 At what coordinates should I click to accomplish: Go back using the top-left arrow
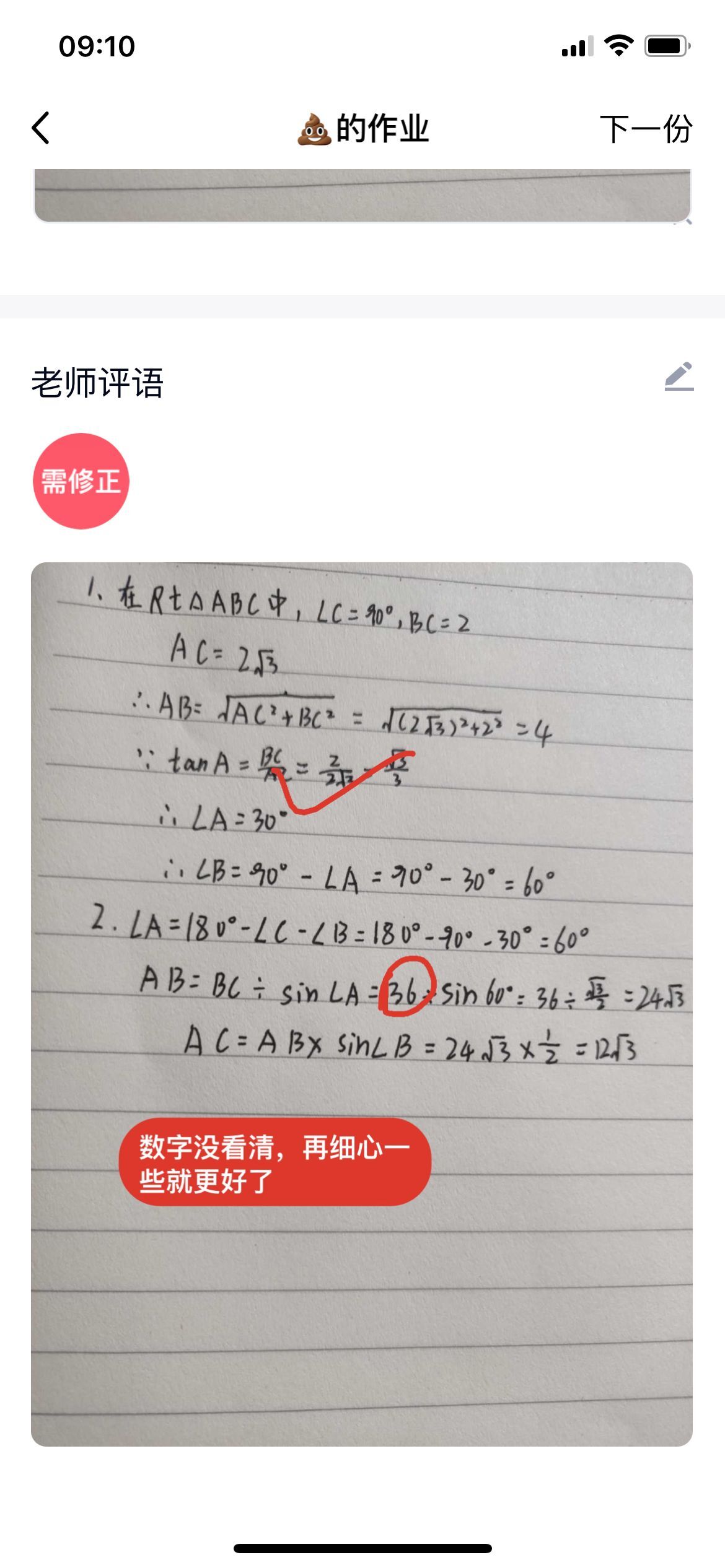(x=41, y=128)
